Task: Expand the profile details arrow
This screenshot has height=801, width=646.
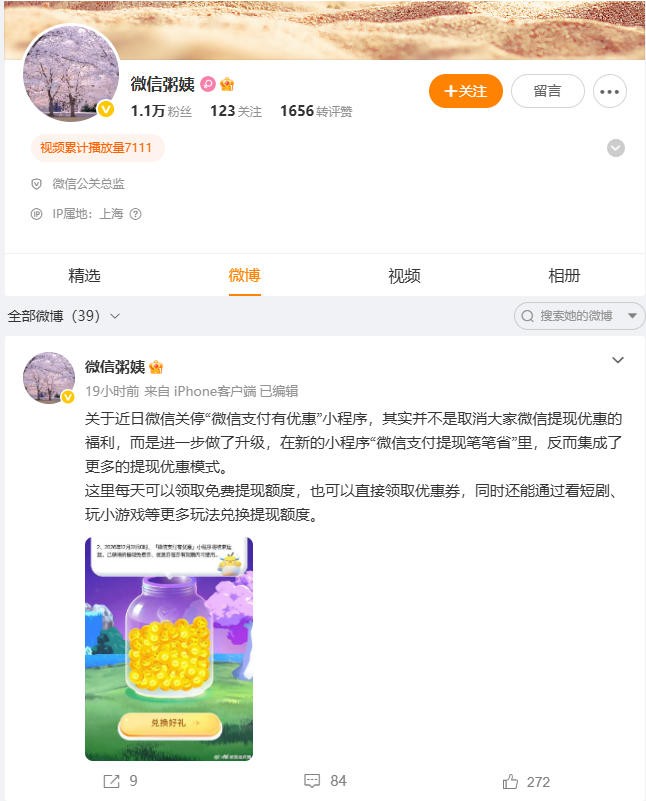Action: [x=616, y=148]
